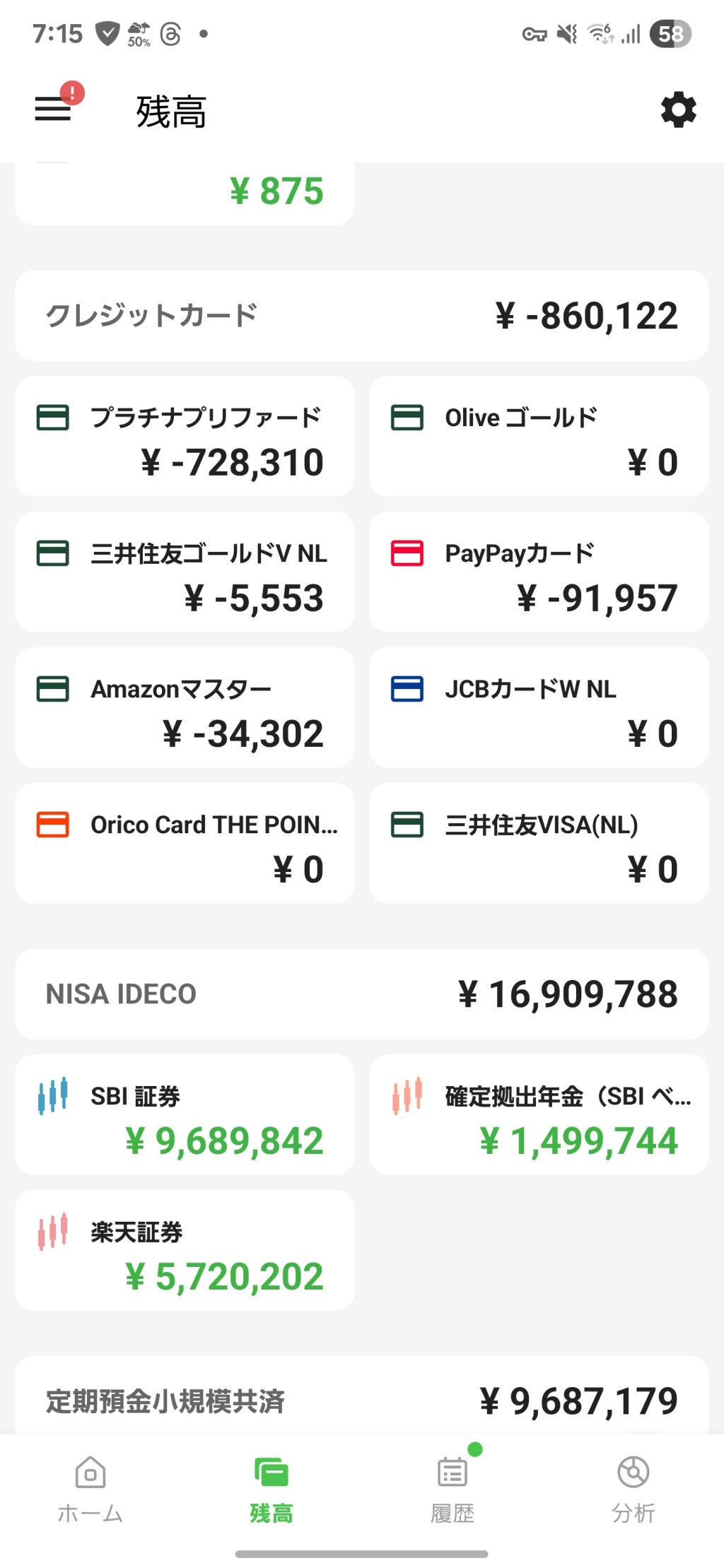
Task: Open the SBI 証券 account
Action: [185, 1115]
